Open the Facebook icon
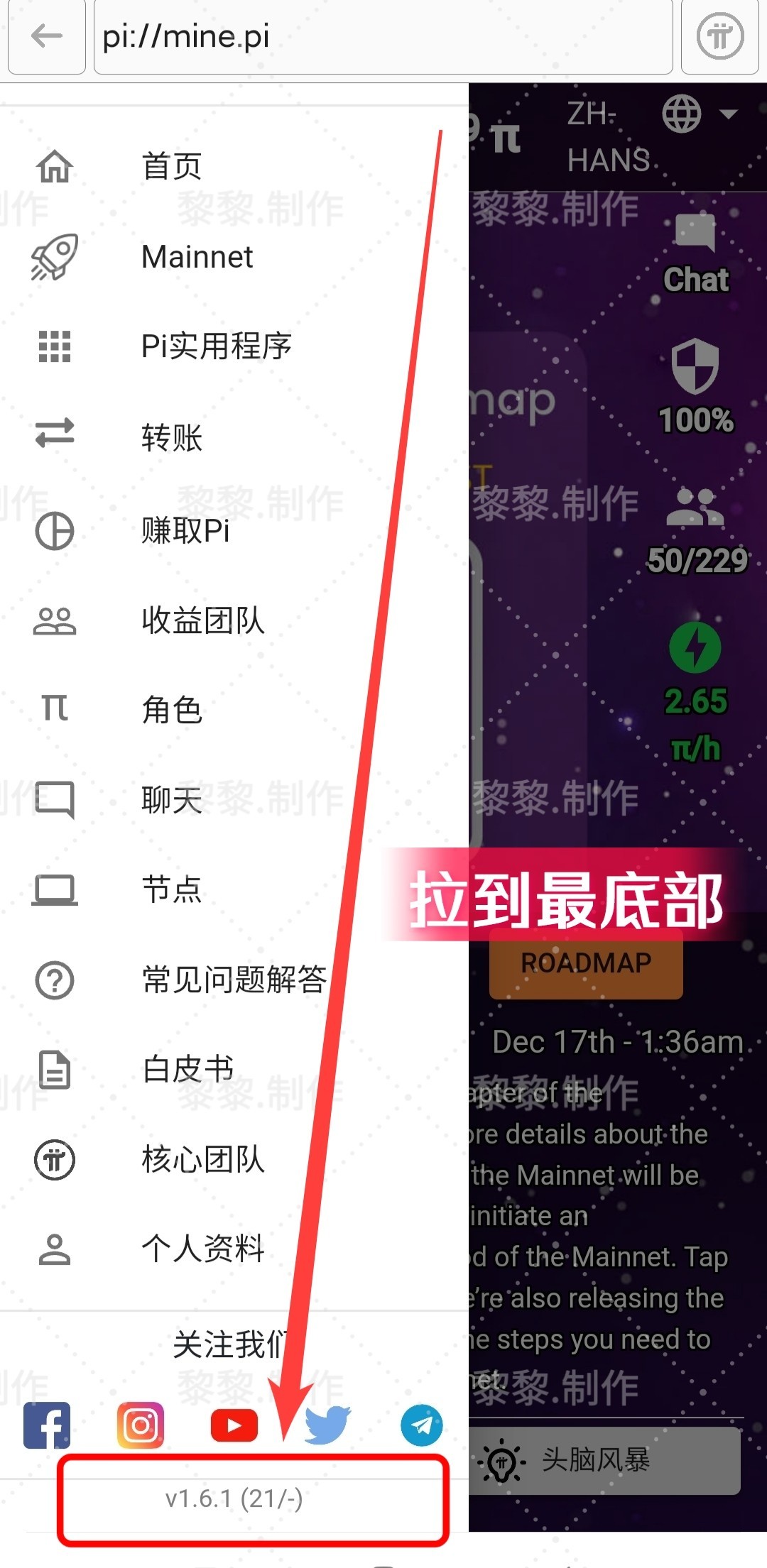The height and width of the screenshot is (1568, 767). [47, 1425]
